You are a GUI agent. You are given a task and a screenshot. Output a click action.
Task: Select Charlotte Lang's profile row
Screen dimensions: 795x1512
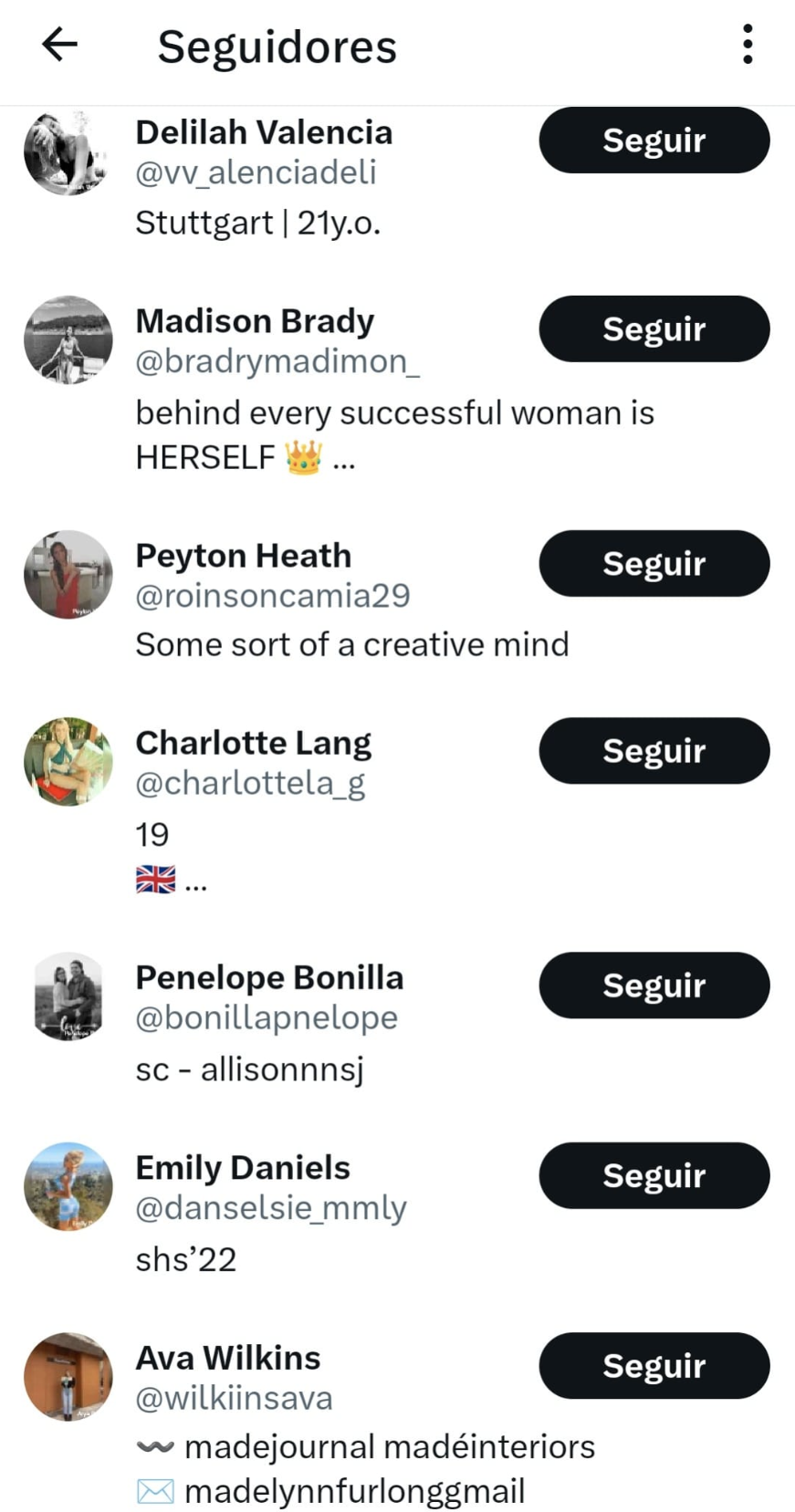point(254,744)
